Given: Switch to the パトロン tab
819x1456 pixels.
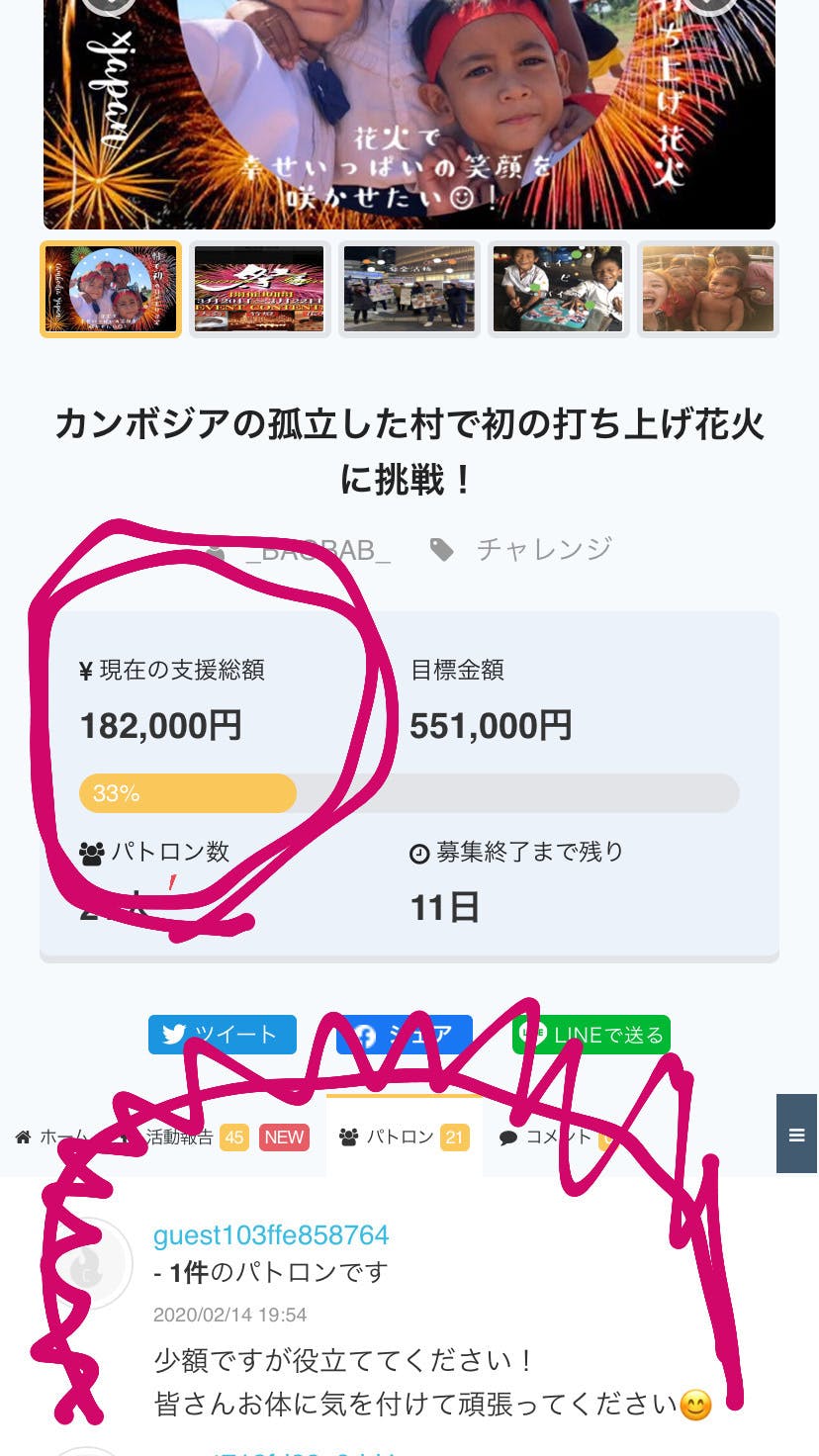Looking at the screenshot, I should click(404, 1137).
